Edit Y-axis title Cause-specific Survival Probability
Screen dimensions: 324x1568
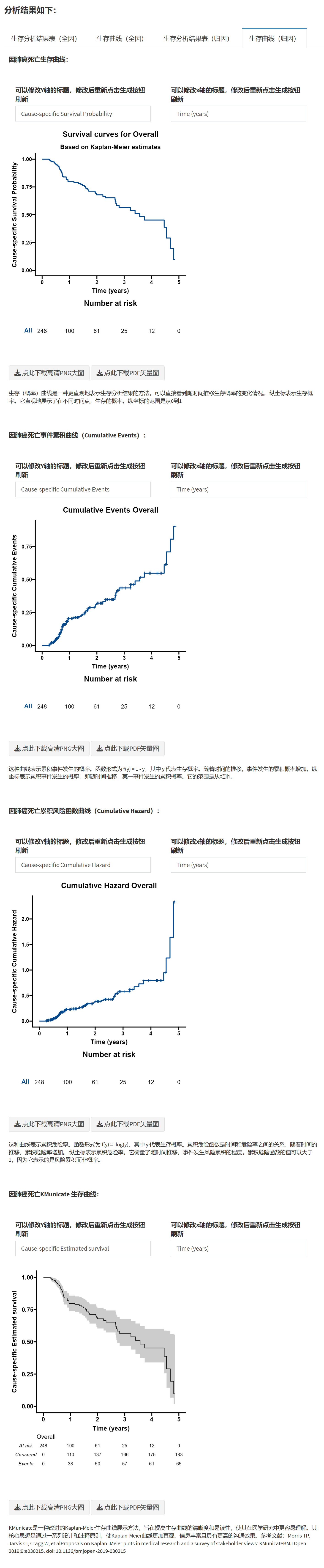[83, 114]
